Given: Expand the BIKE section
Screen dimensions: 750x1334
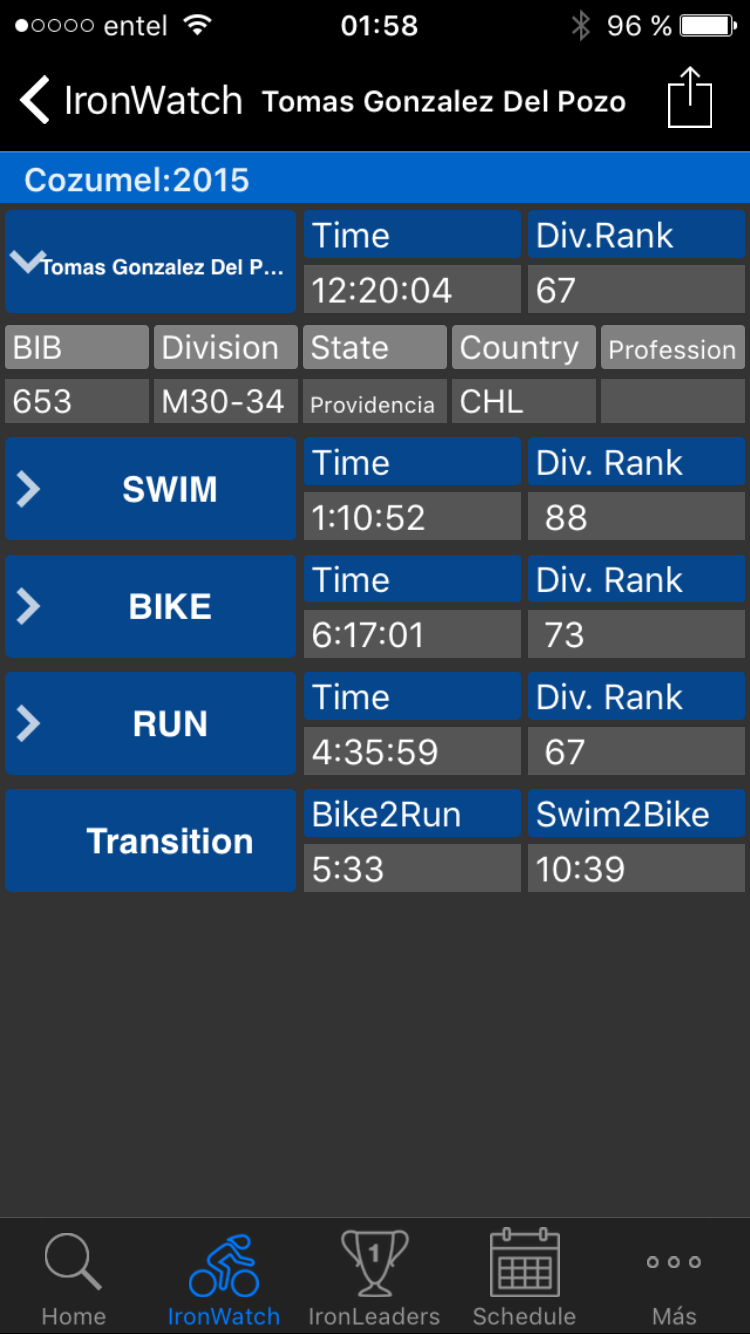Looking at the screenshot, I should point(150,607).
